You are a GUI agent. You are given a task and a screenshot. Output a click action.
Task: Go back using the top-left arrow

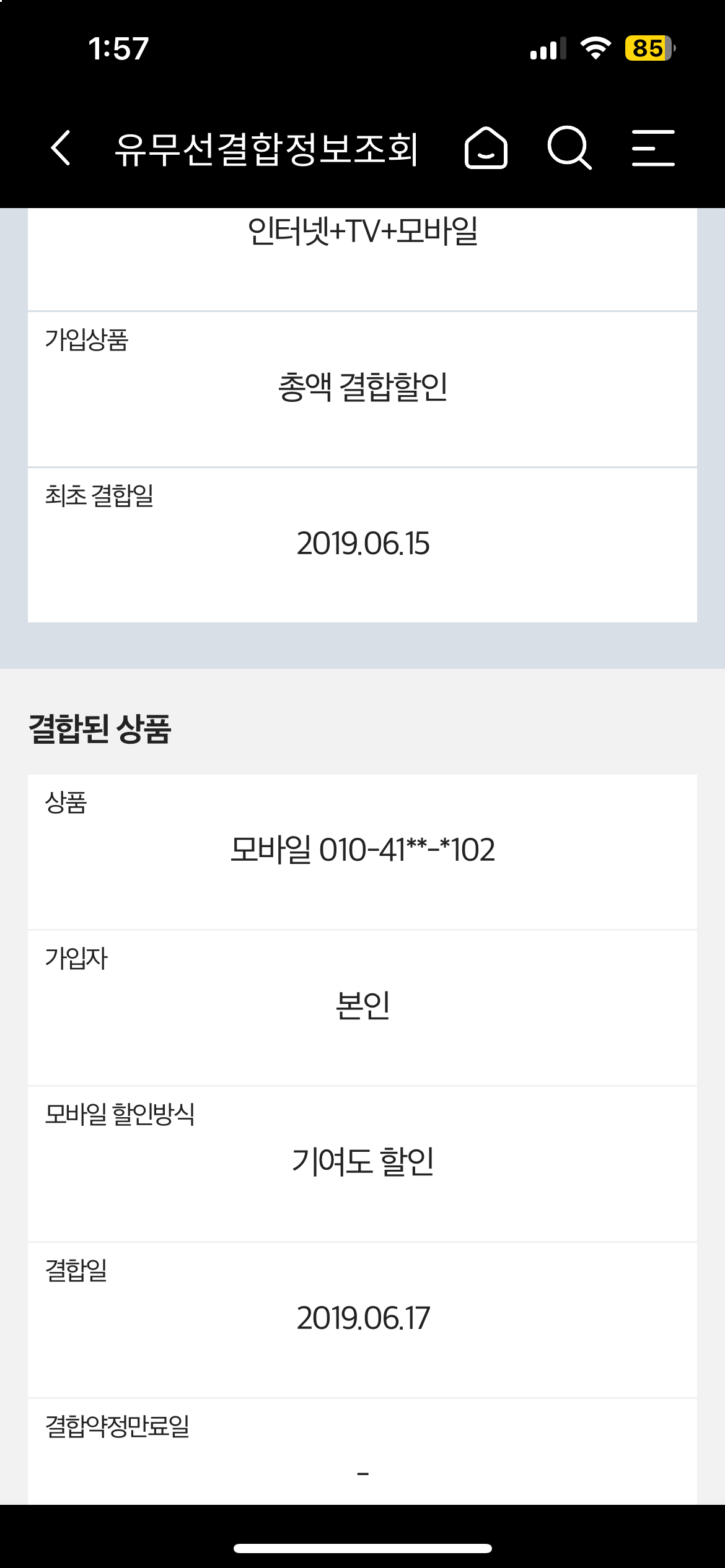(61, 148)
